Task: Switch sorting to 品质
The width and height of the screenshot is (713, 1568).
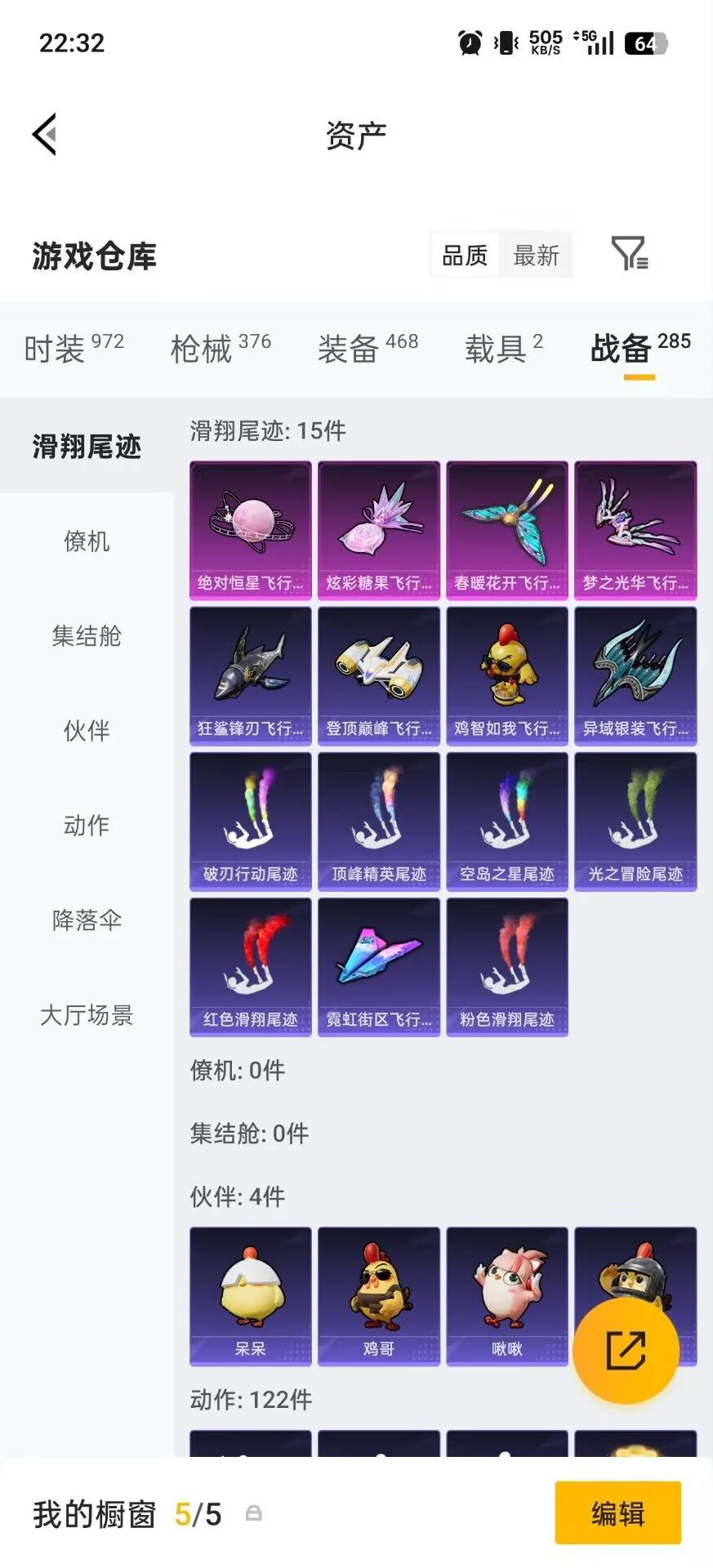Action: tap(462, 255)
